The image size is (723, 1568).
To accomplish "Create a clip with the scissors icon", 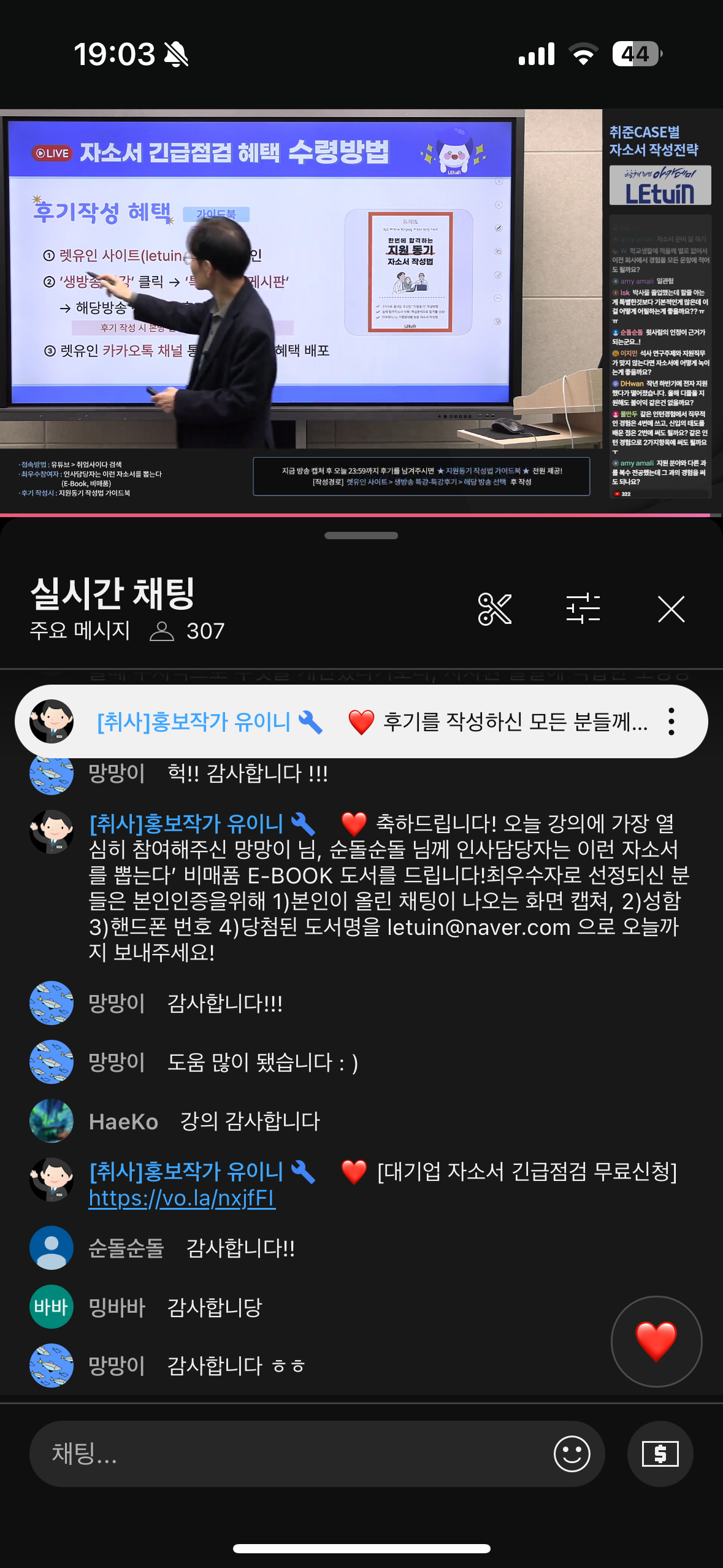I will 494,609.
